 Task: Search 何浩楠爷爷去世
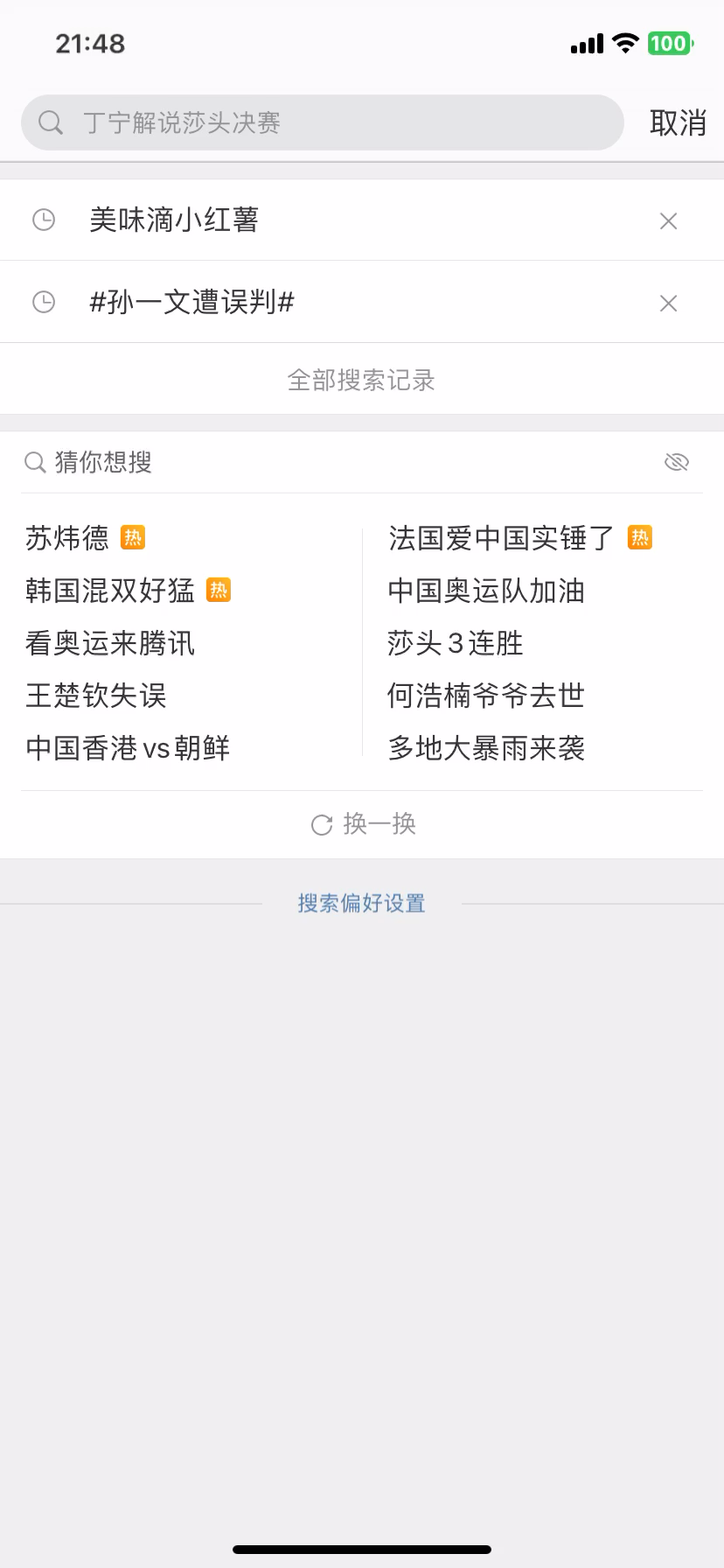[x=486, y=696]
